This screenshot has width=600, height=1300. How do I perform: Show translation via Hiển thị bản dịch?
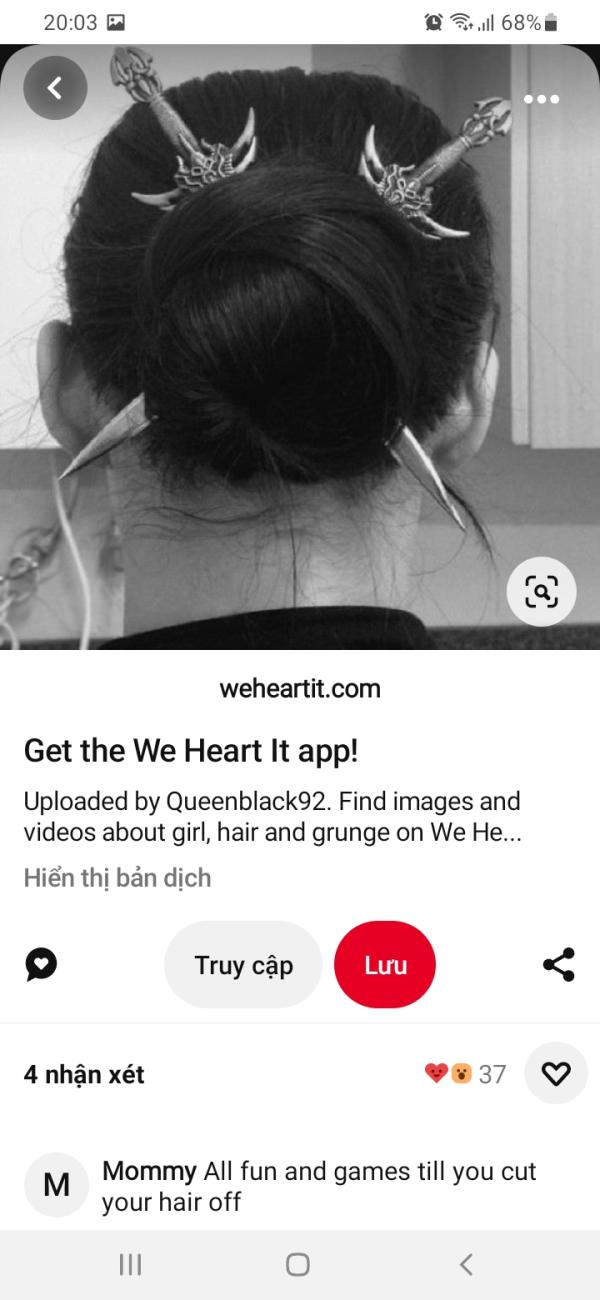(x=117, y=878)
